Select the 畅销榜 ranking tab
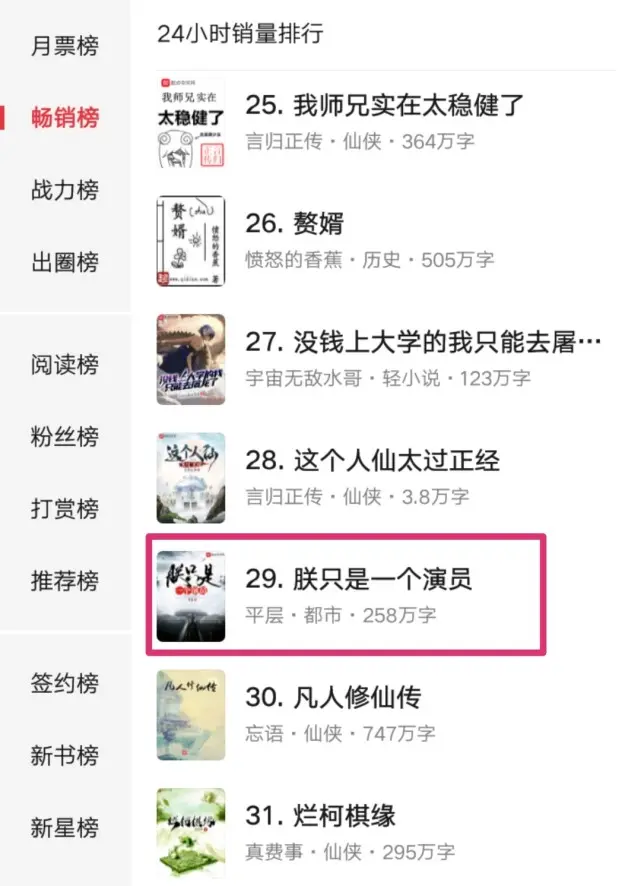The height and width of the screenshot is (886, 641). (65, 118)
